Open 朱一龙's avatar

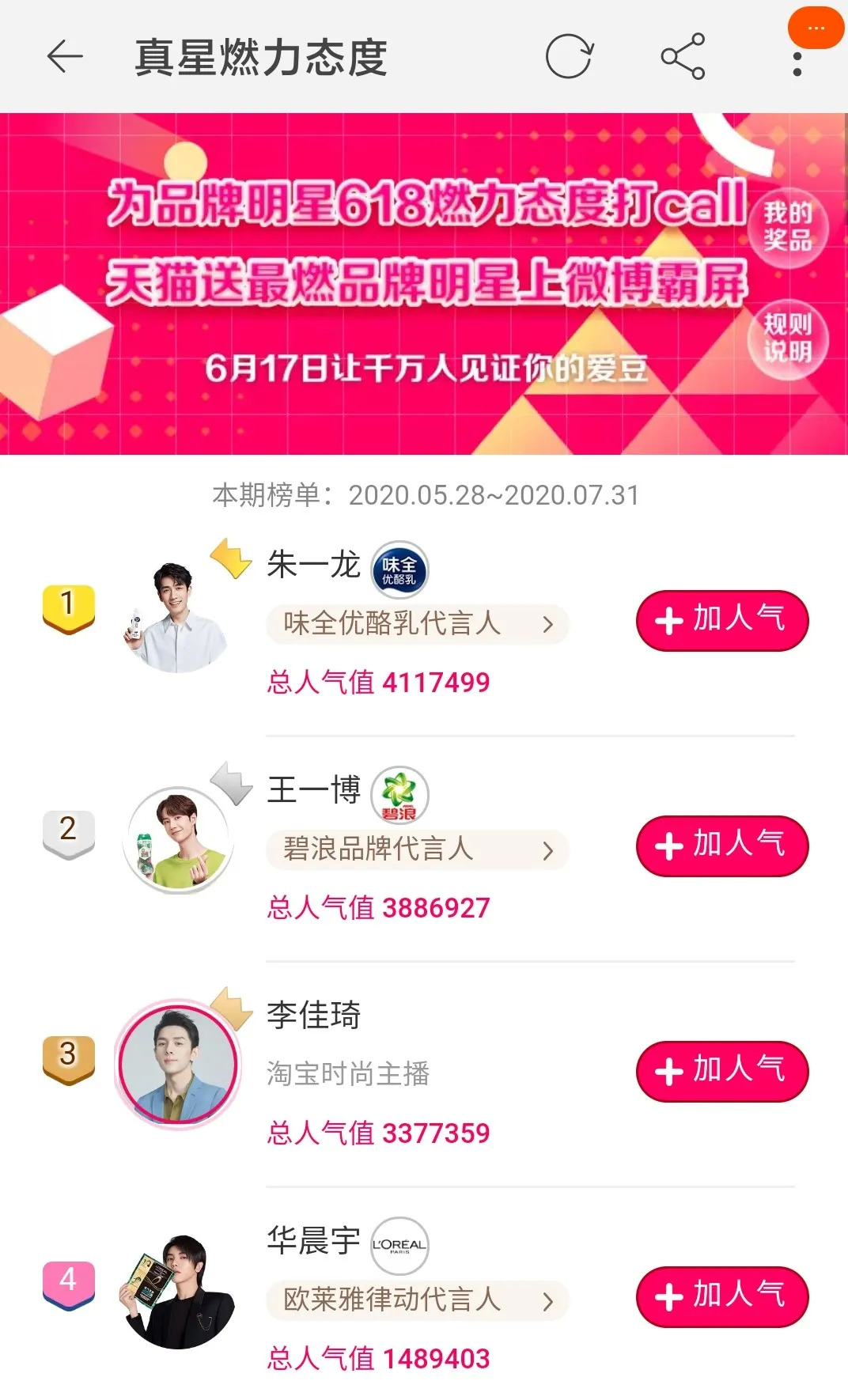[x=176, y=618]
